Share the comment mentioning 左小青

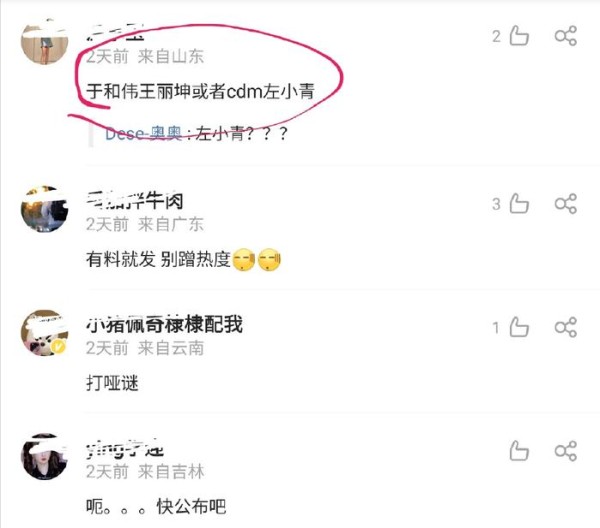tap(566, 37)
